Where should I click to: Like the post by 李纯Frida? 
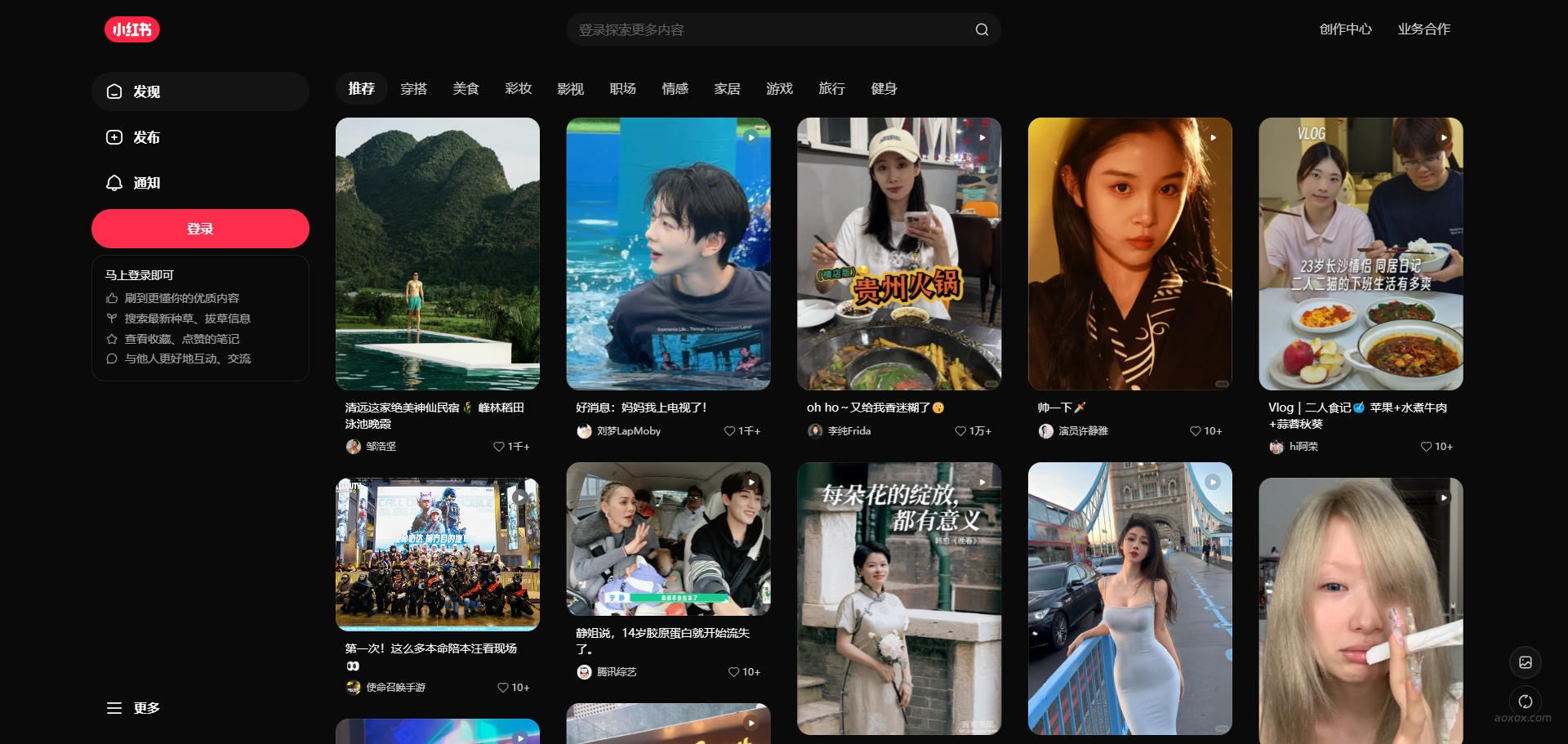pyautogui.click(x=960, y=431)
